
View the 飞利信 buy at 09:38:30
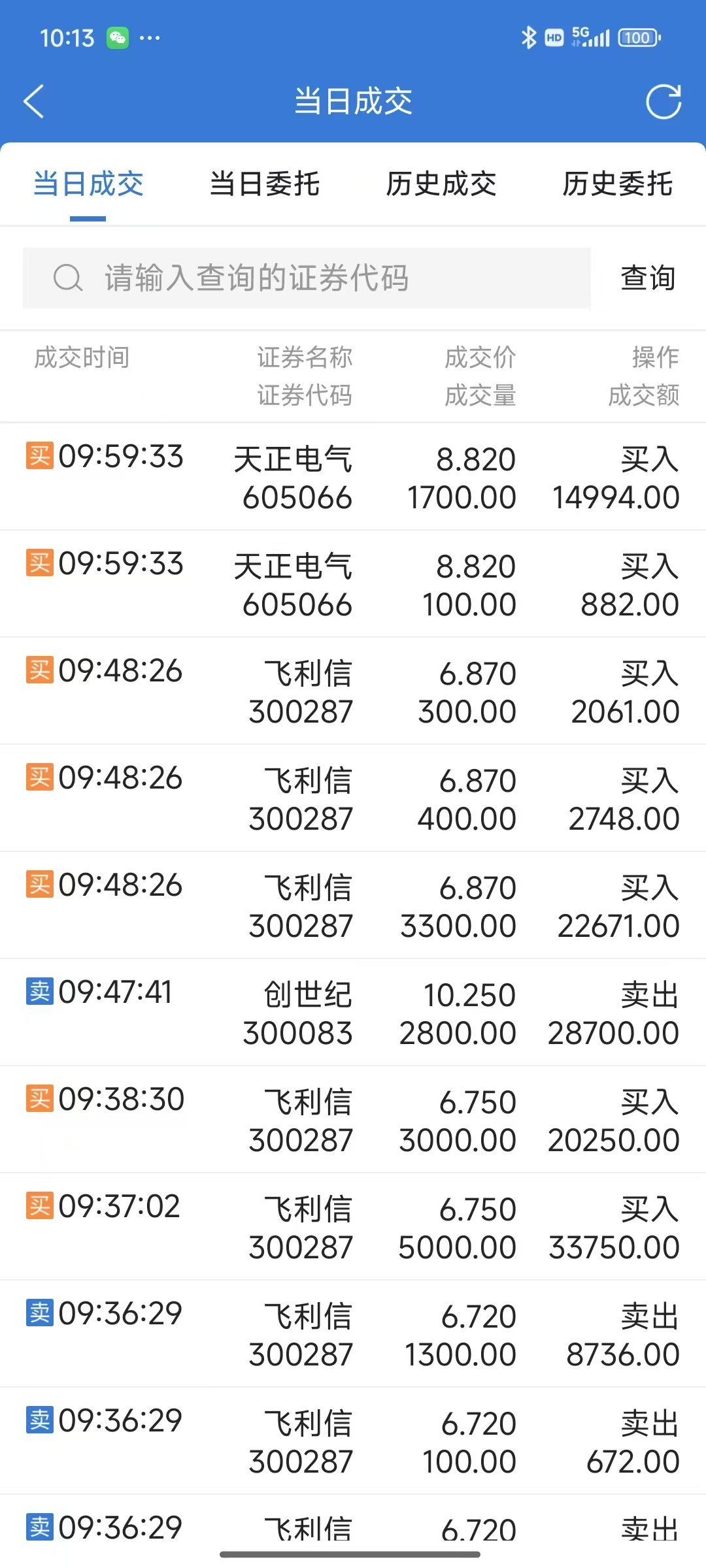click(x=353, y=1120)
